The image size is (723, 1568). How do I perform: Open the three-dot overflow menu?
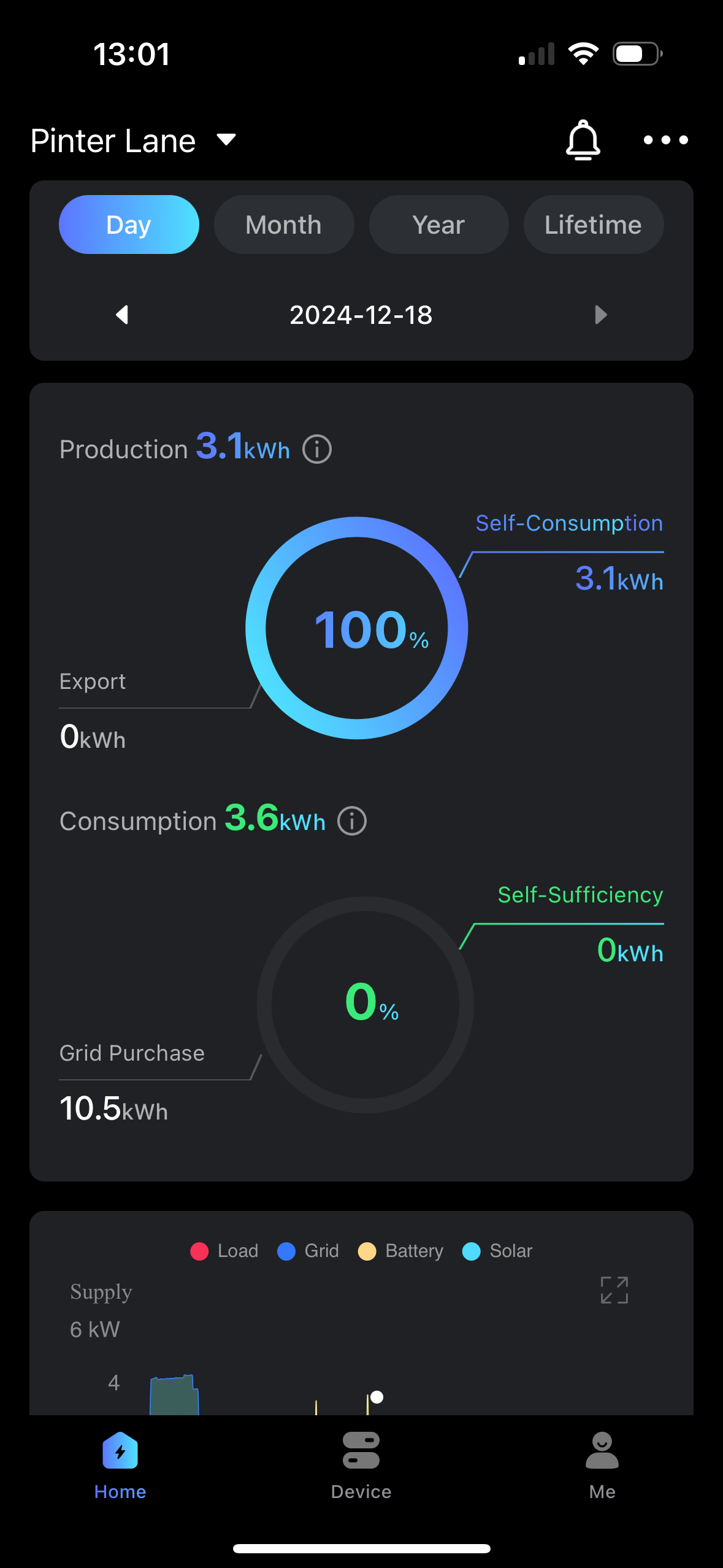tap(665, 140)
